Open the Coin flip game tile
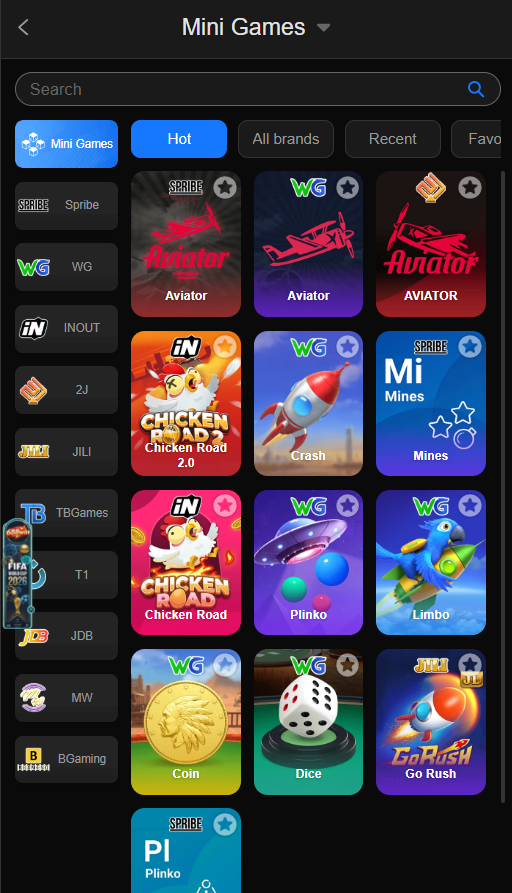The height and width of the screenshot is (893, 512). tap(186, 722)
